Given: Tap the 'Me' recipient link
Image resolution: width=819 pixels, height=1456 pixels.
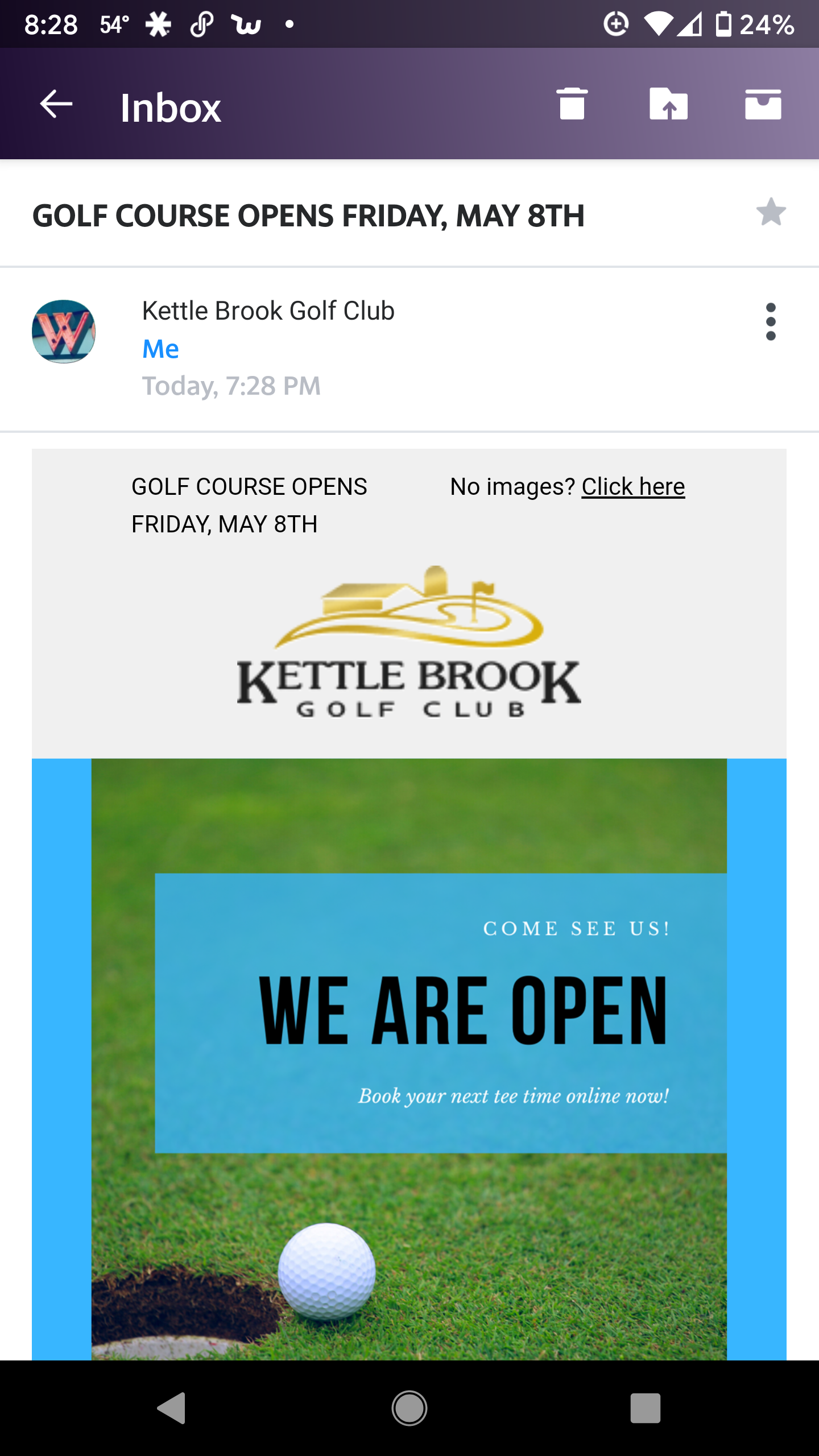Looking at the screenshot, I should coord(160,349).
